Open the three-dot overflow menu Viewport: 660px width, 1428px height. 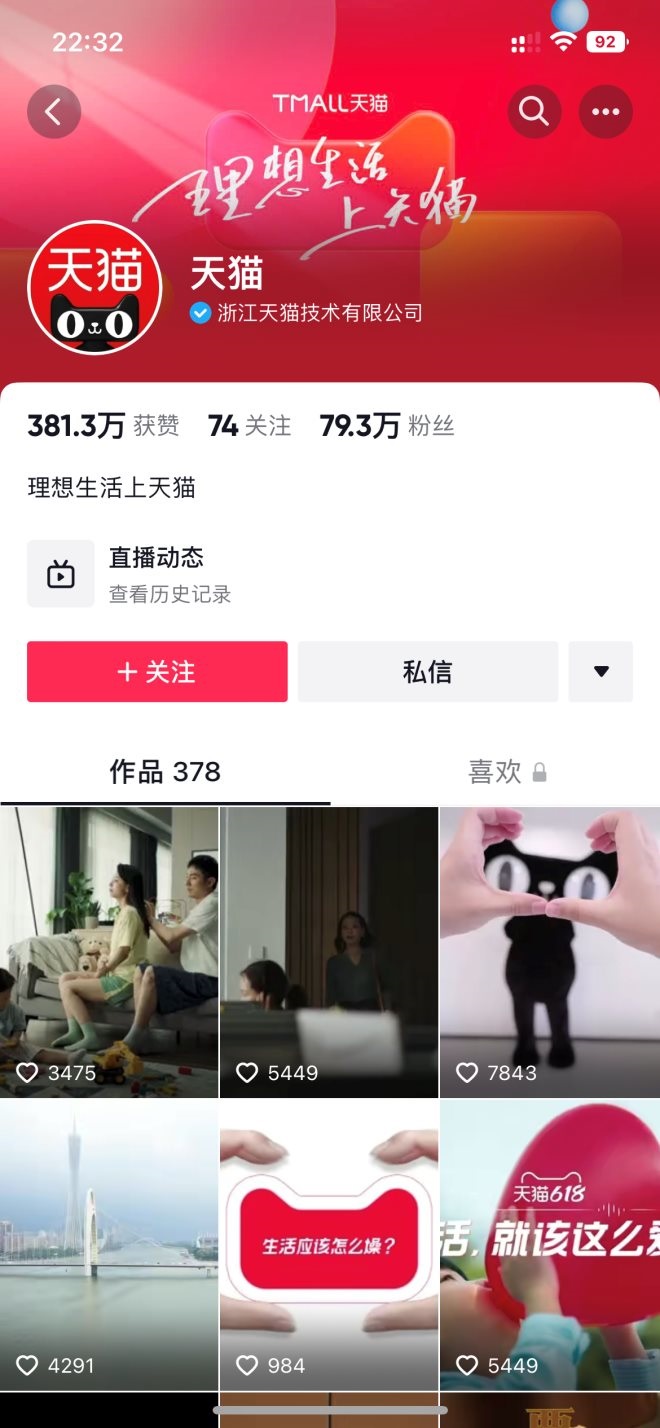(605, 112)
